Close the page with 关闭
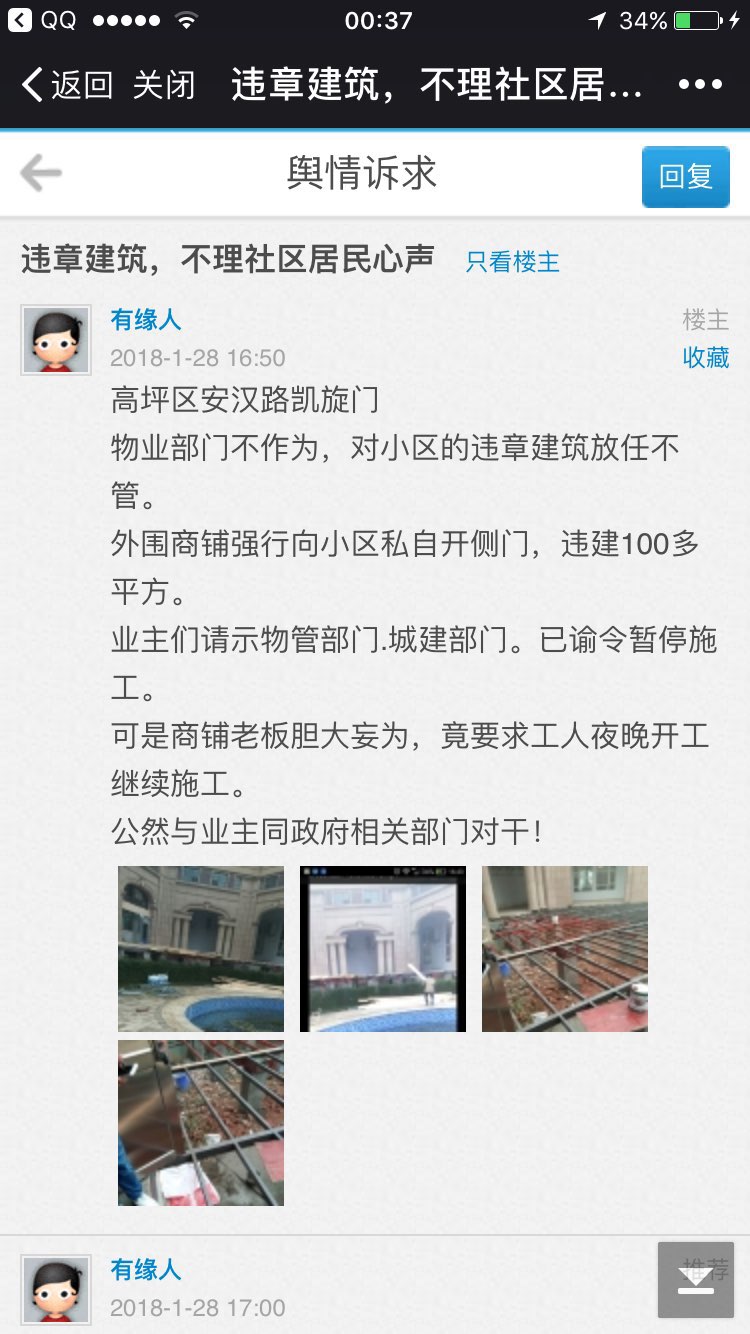Viewport: 750px width, 1334px height. click(164, 85)
